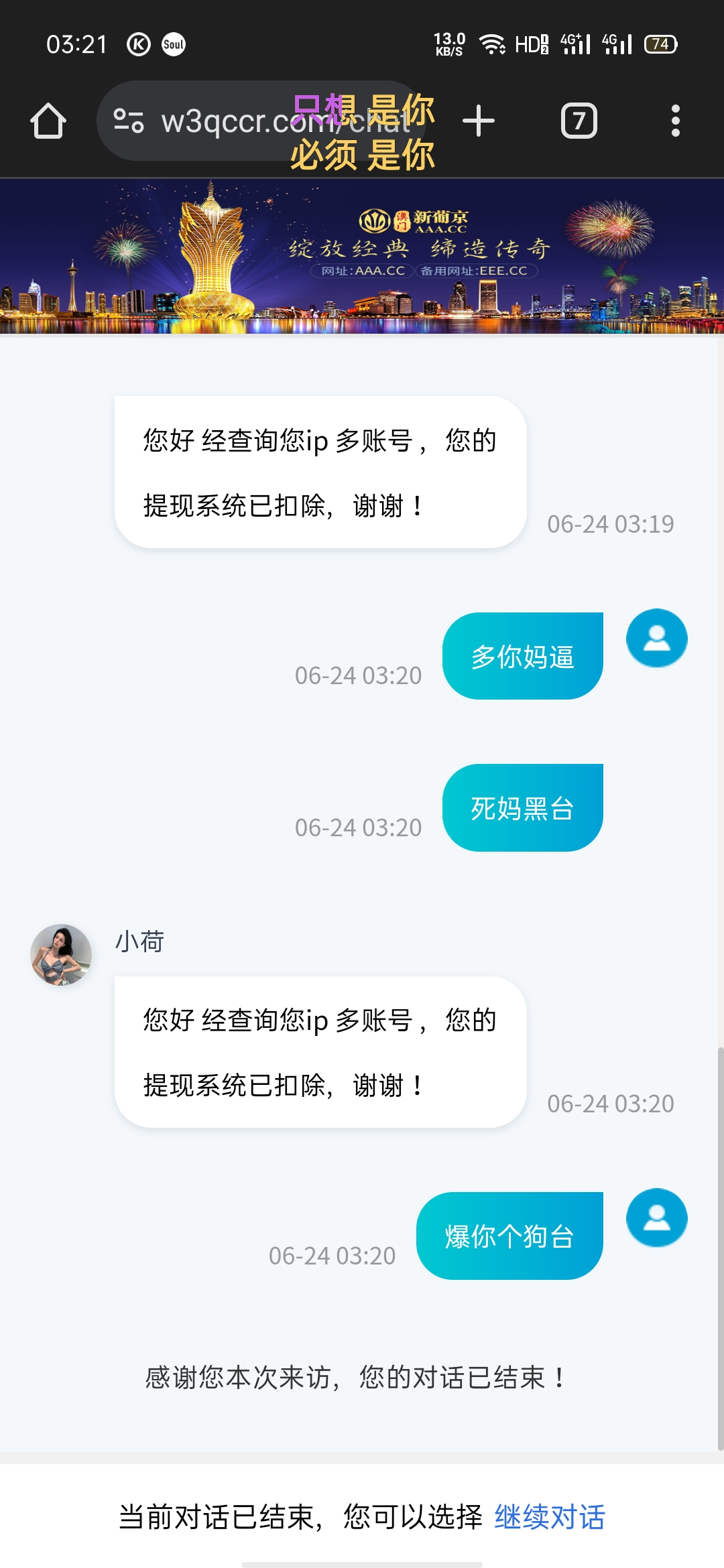This screenshot has height=1568, width=724.
Task: Select the 死妈黑台 message bubble
Action: [522, 807]
